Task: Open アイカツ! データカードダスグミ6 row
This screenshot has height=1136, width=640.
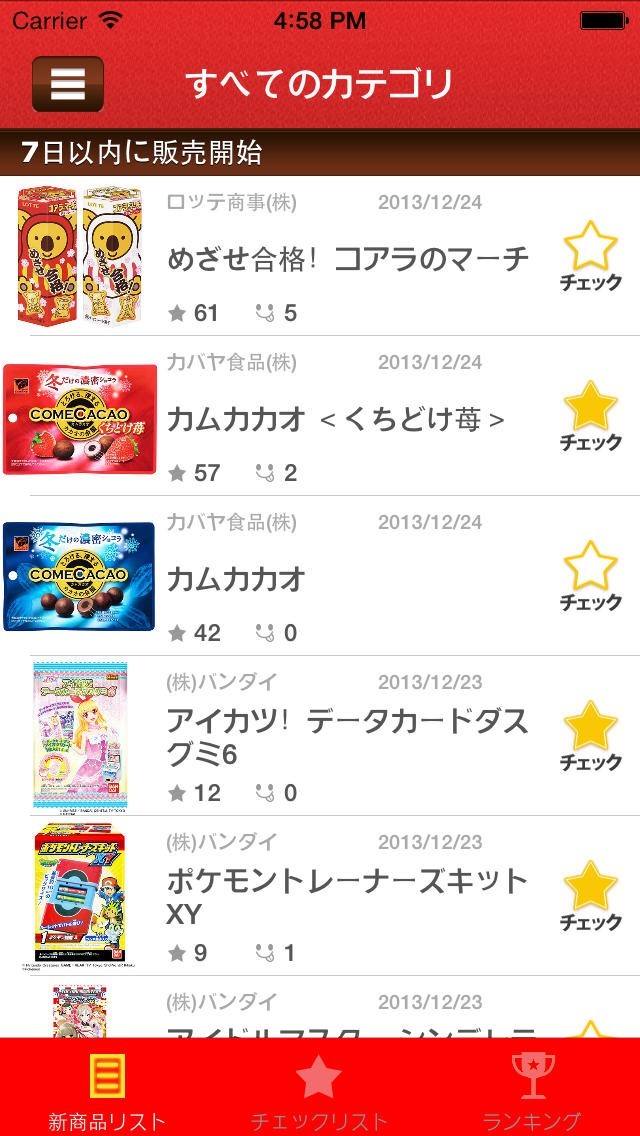Action: coord(347,737)
